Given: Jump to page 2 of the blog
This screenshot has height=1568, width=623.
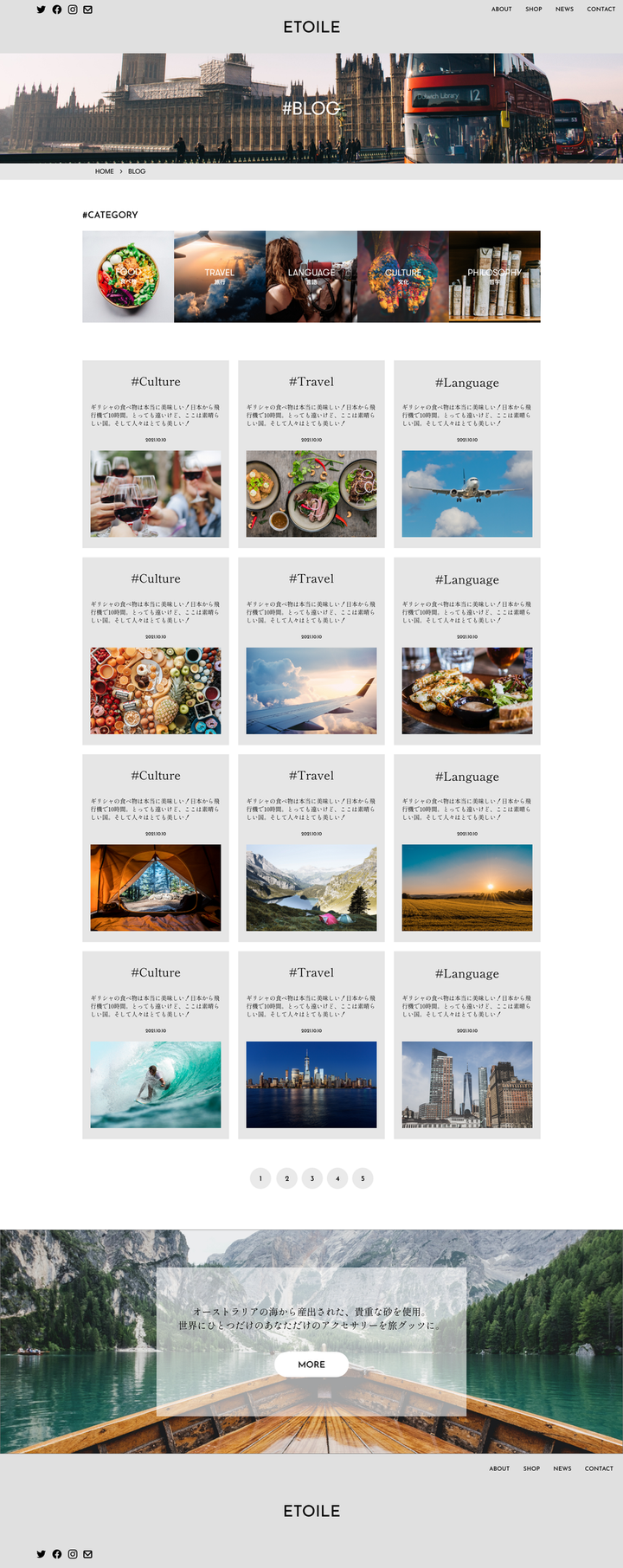Looking at the screenshot, I should (x=286, y=1178).
